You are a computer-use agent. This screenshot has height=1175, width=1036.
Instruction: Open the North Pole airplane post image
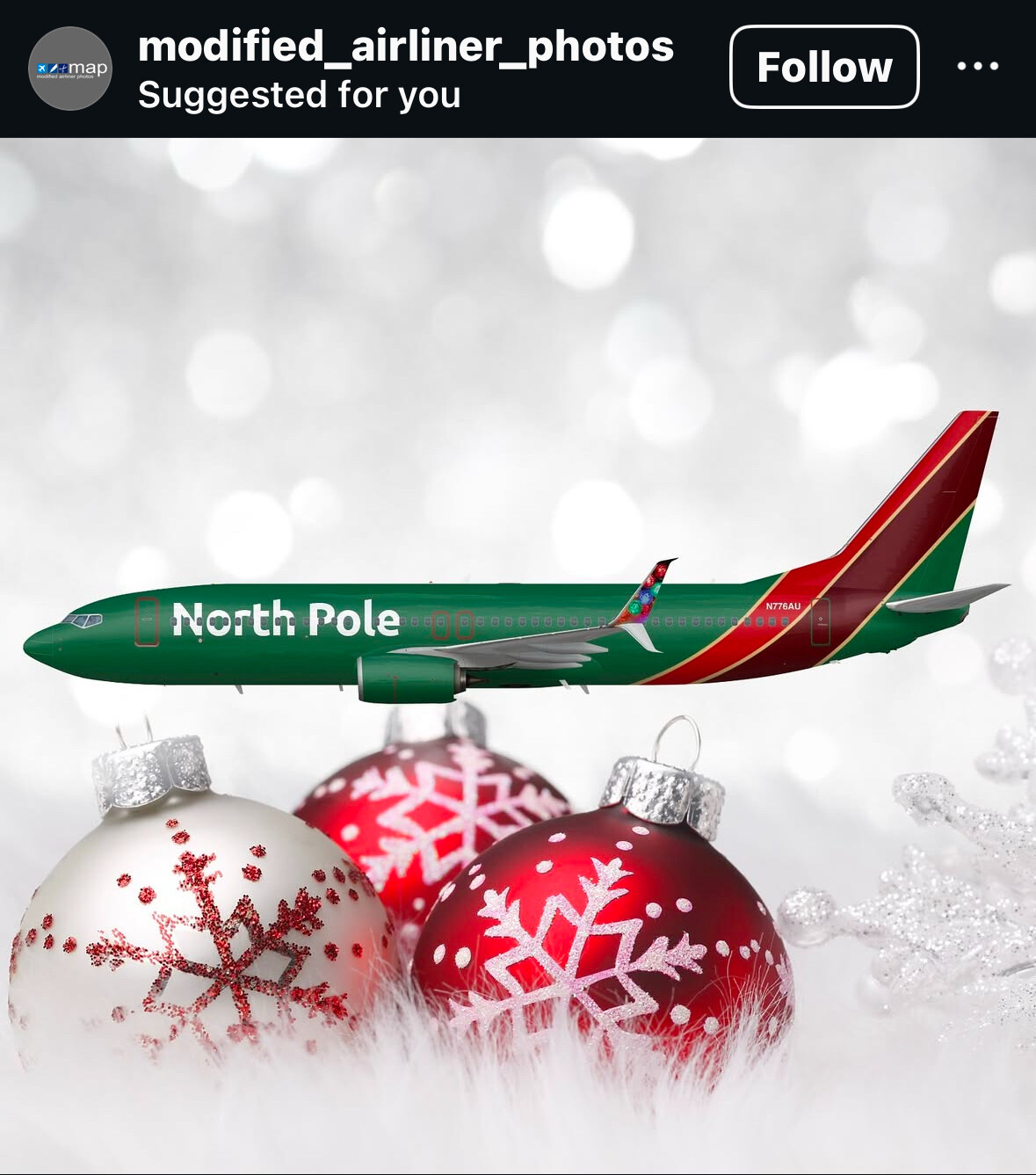tap(518, 655)
